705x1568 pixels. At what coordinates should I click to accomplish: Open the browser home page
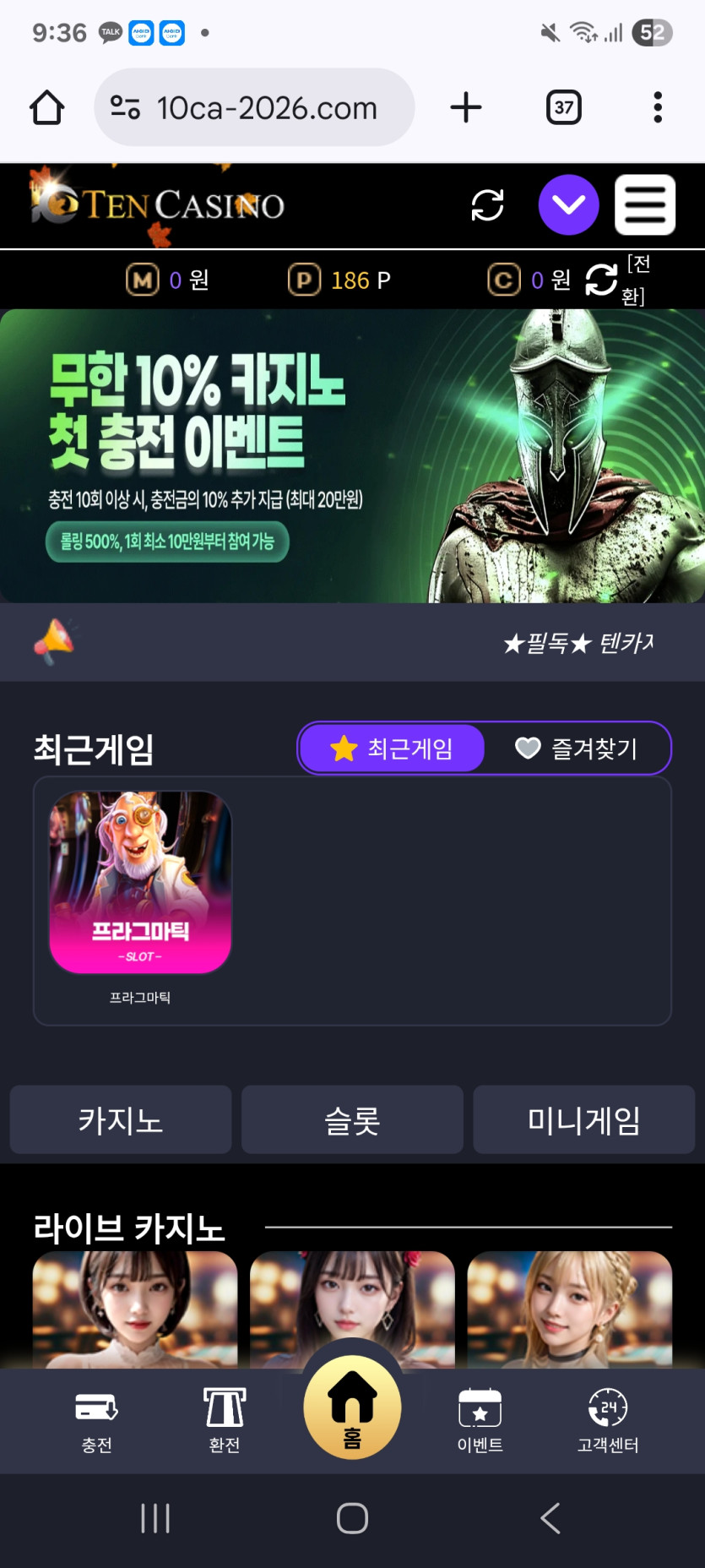click(x=46, y=108)
